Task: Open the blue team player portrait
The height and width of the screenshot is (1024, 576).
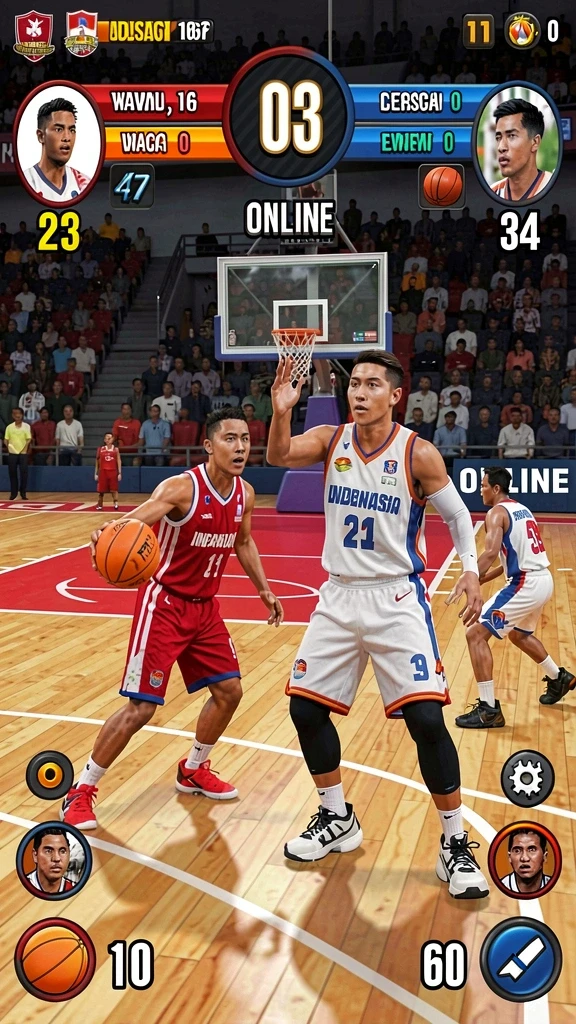Action: 517,144
